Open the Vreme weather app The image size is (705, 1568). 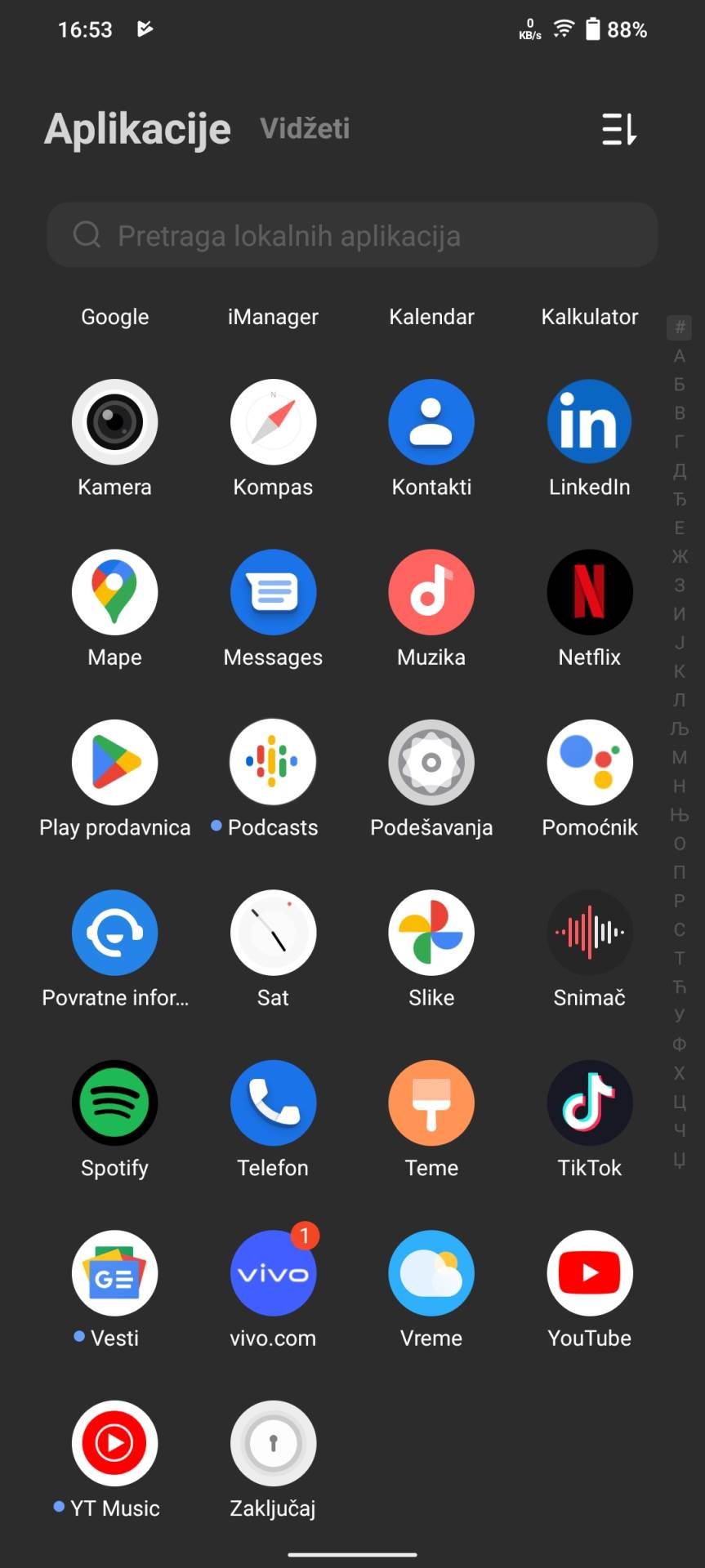[431, 1272]
